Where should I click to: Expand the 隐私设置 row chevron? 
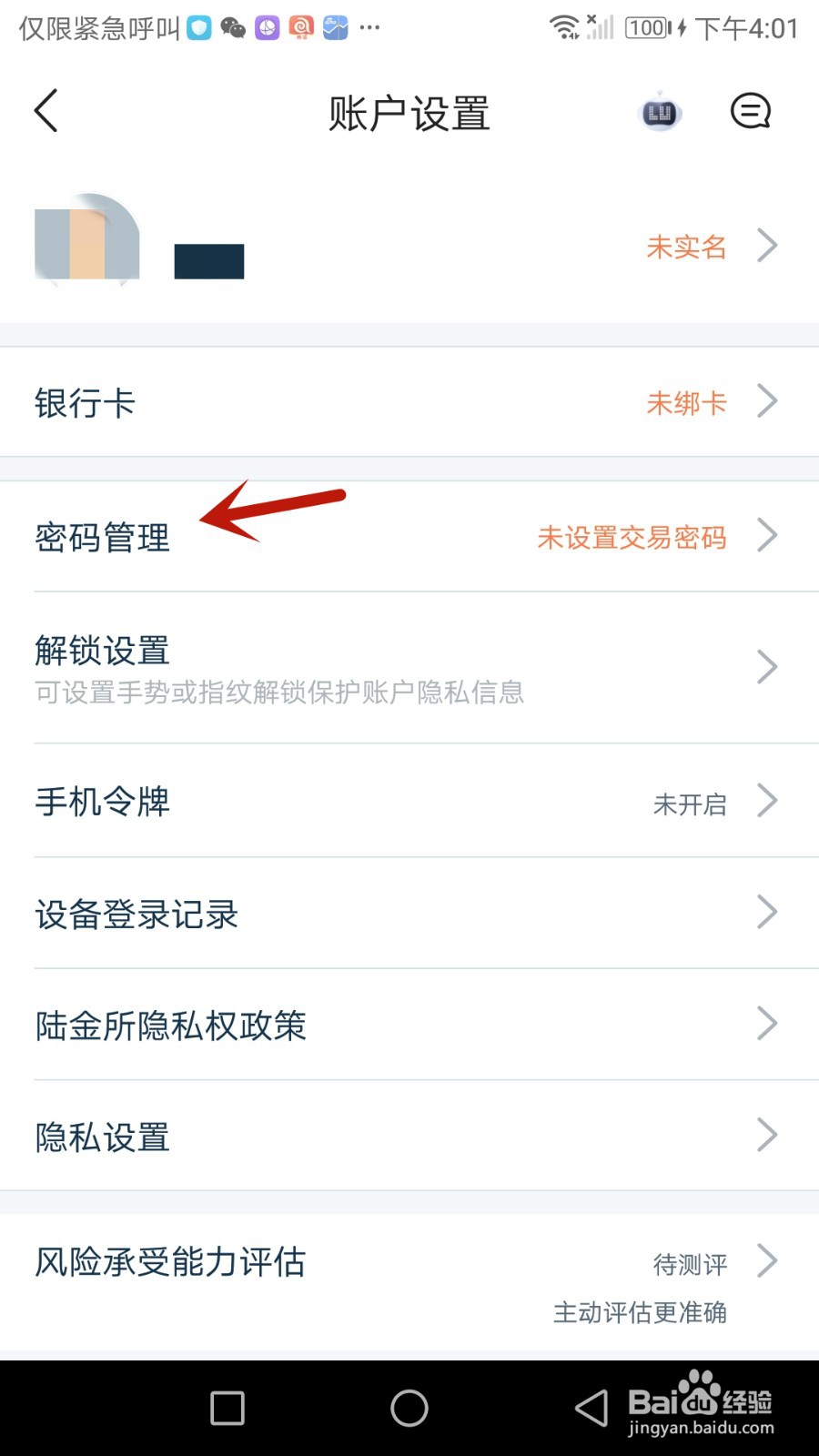pyautogui.click(x=767, y=1135)
